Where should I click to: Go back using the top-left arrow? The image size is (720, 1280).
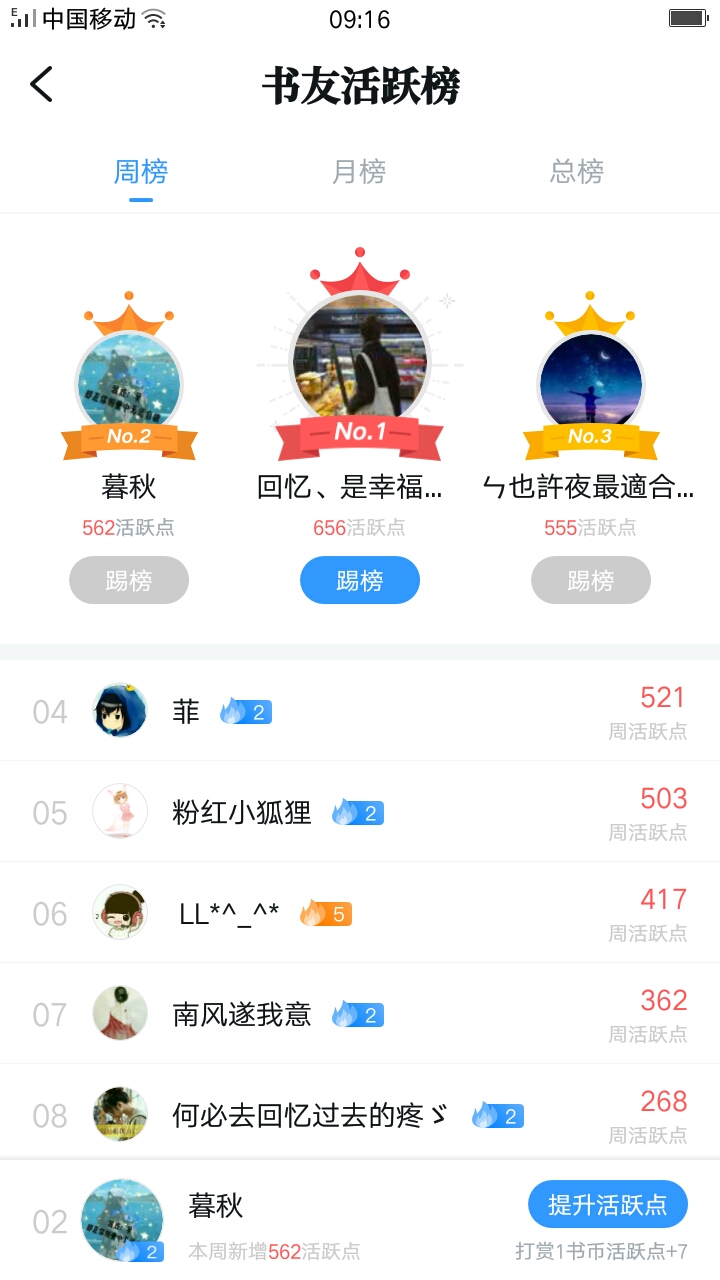42,85
